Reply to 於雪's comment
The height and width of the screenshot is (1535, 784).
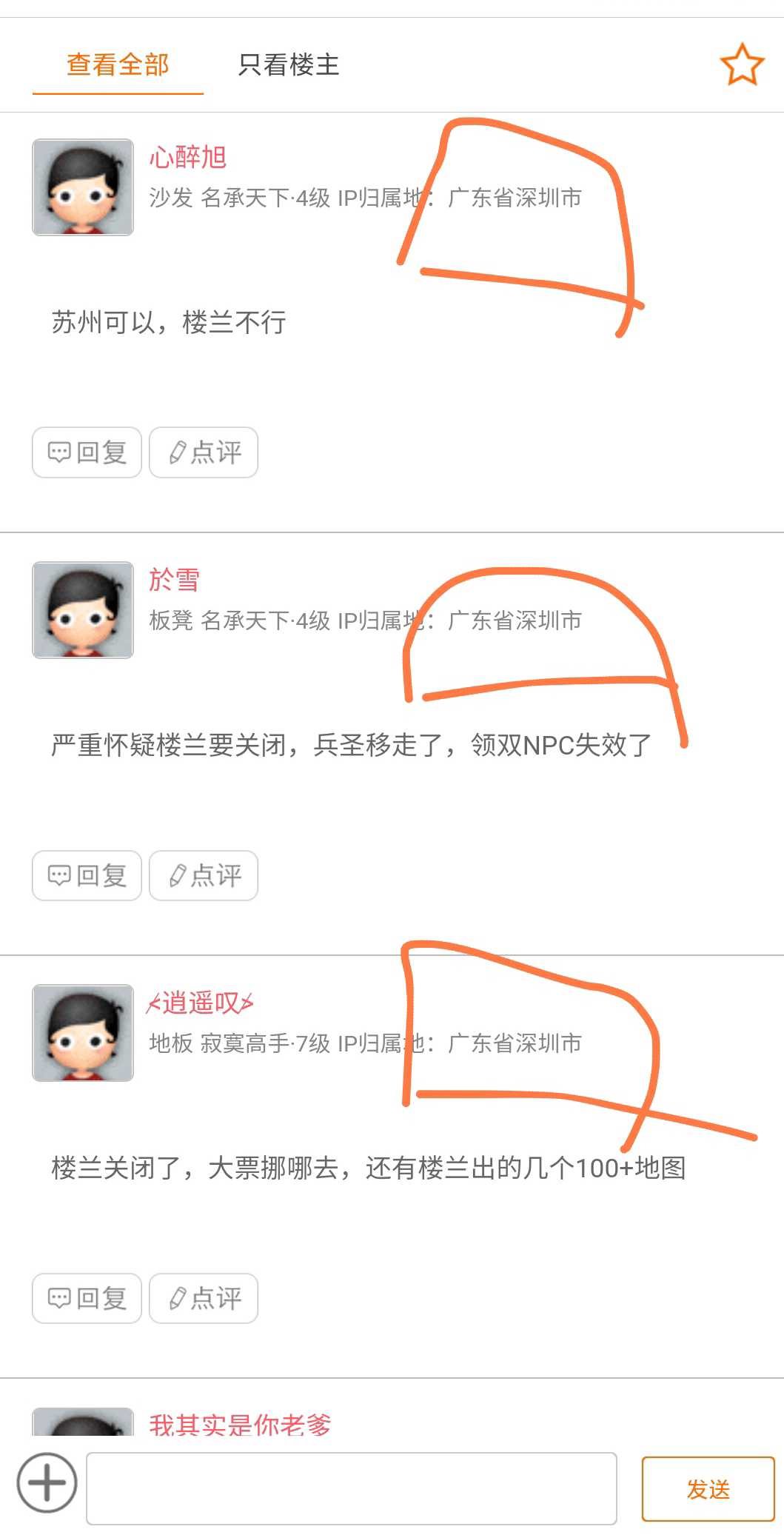tap(87, 875)
